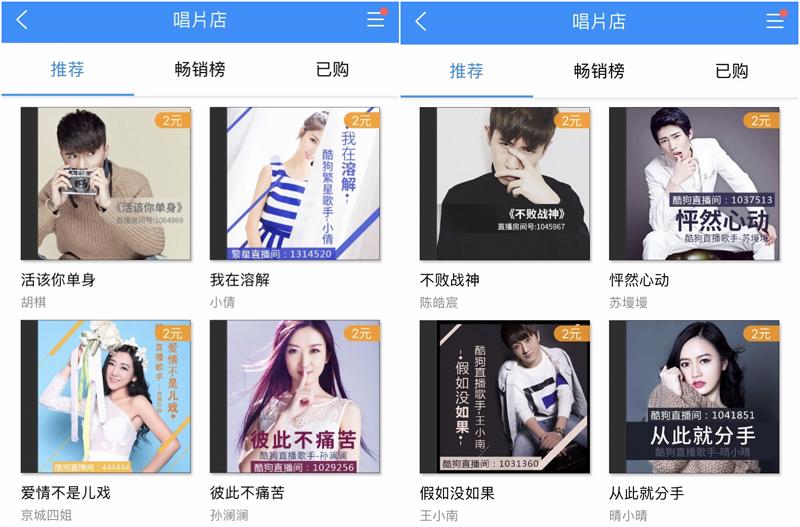
Task: Open the album 我在溶解 by 小倩
Action: pos(295,184)
